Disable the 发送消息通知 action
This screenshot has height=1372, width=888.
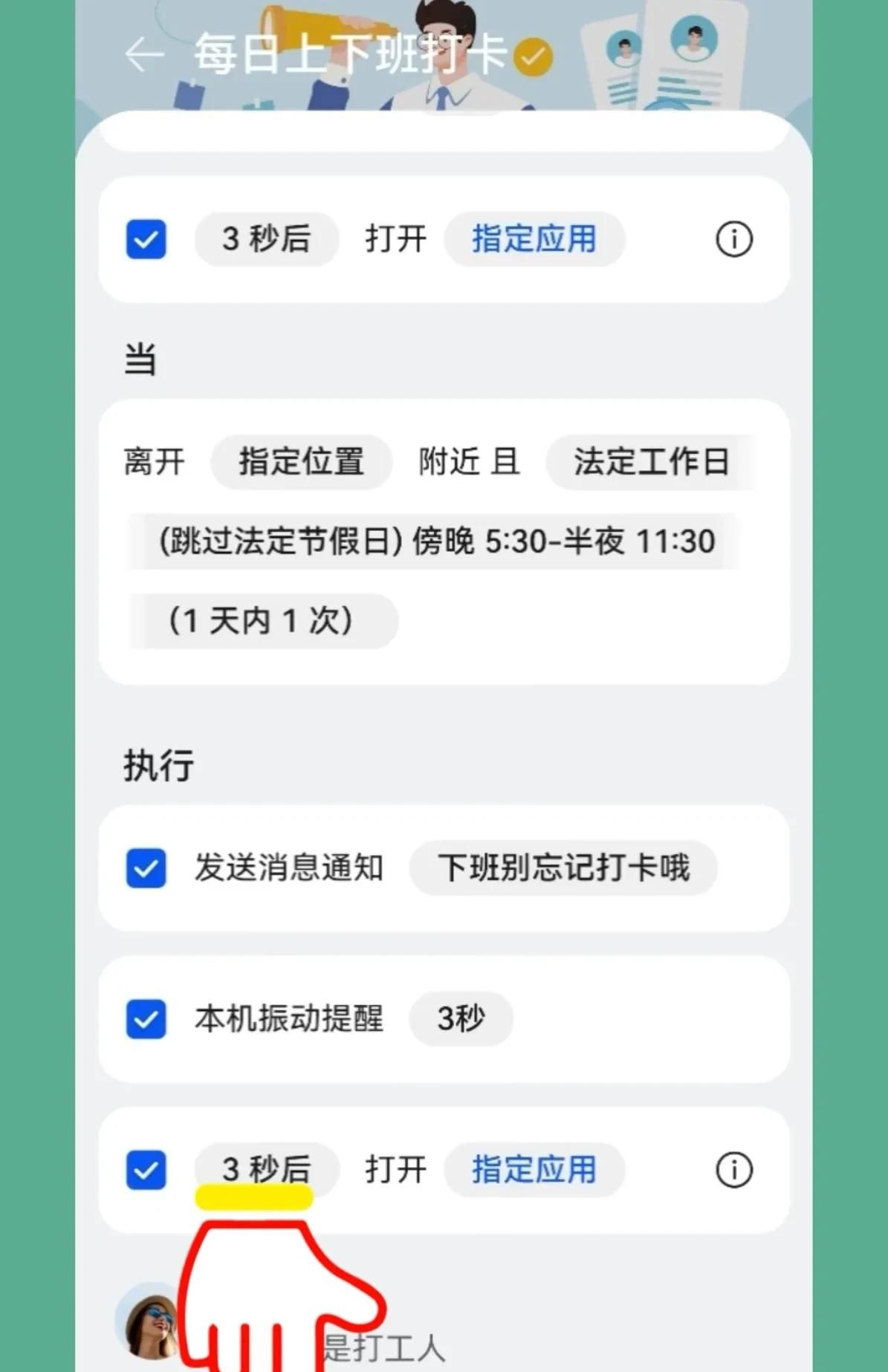[146, 869]
